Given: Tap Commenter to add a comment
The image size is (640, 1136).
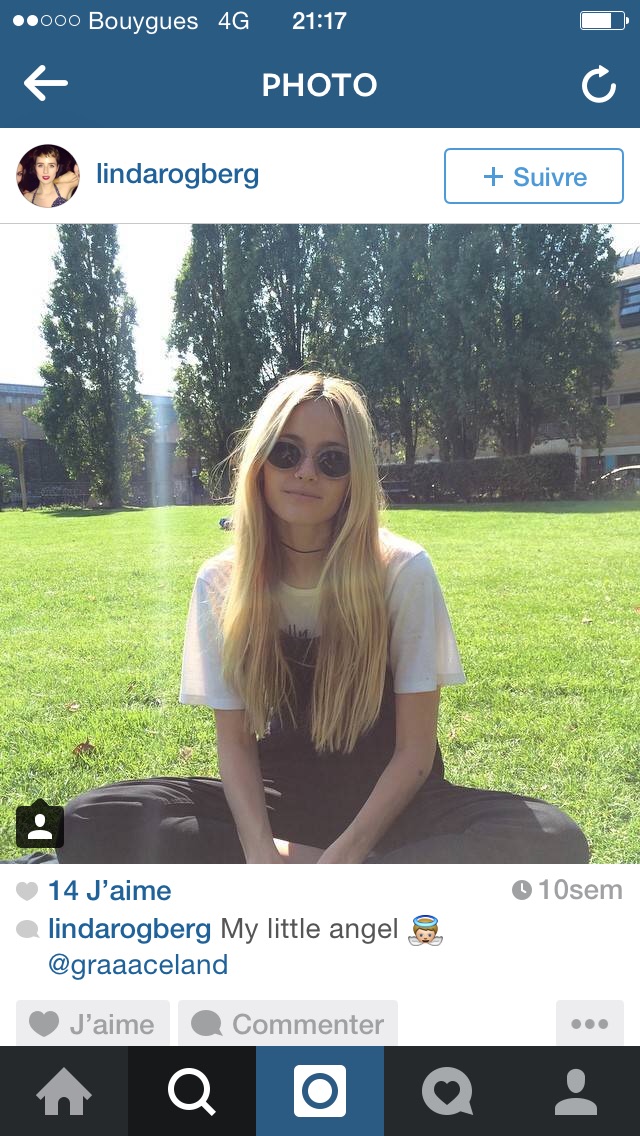Looking at the screenshot, I should [288, 1024].
